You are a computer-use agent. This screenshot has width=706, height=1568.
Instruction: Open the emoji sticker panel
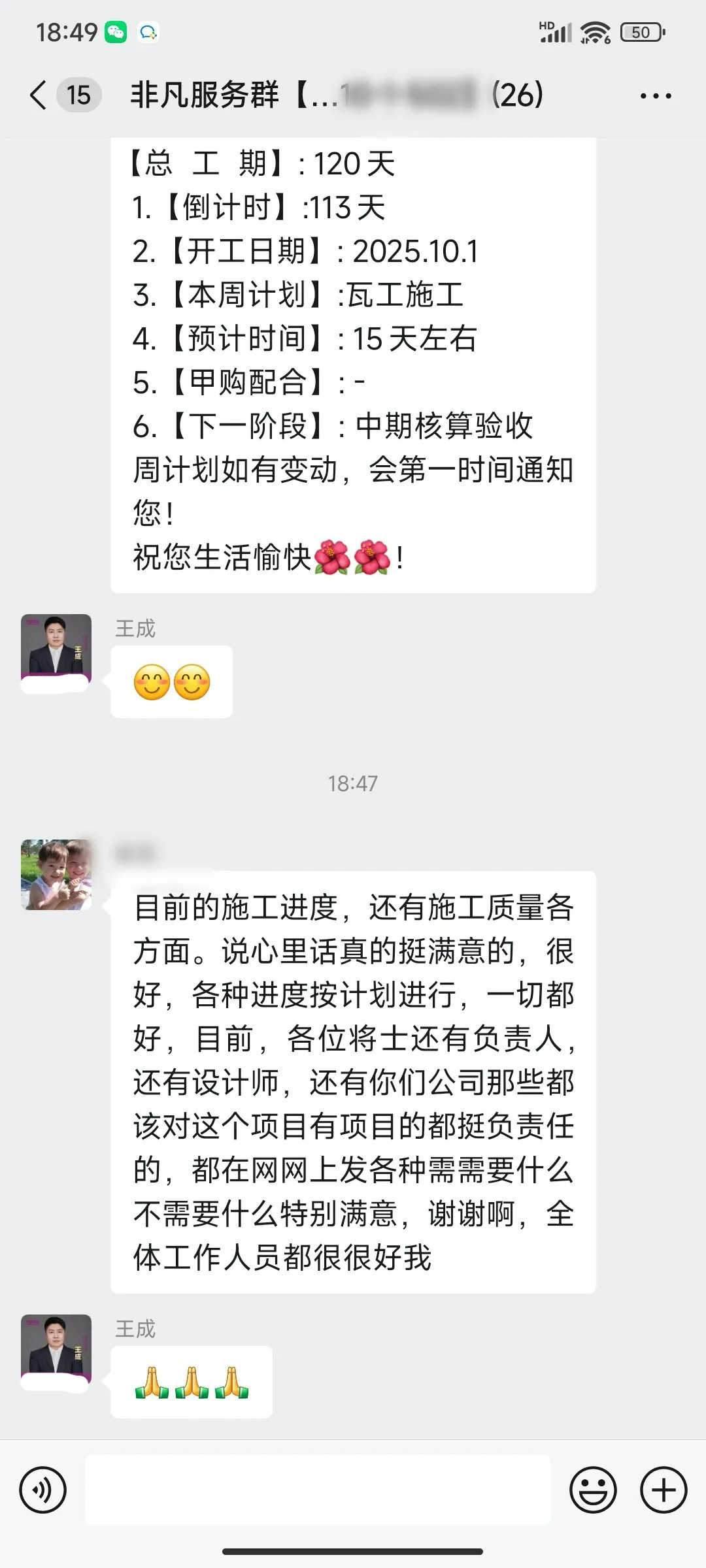[x=593, y=1490]
